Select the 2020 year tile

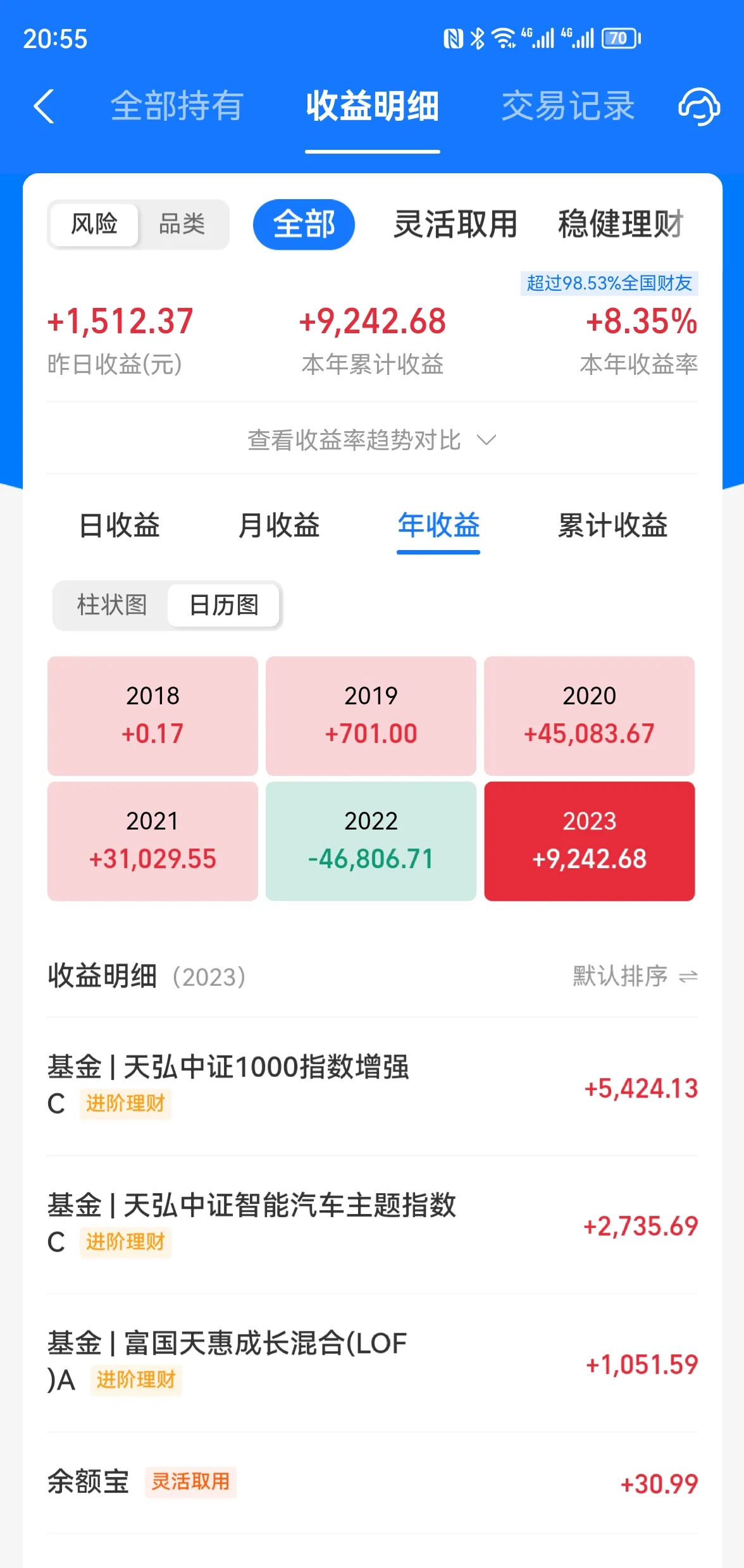click(x=589, y=716)
